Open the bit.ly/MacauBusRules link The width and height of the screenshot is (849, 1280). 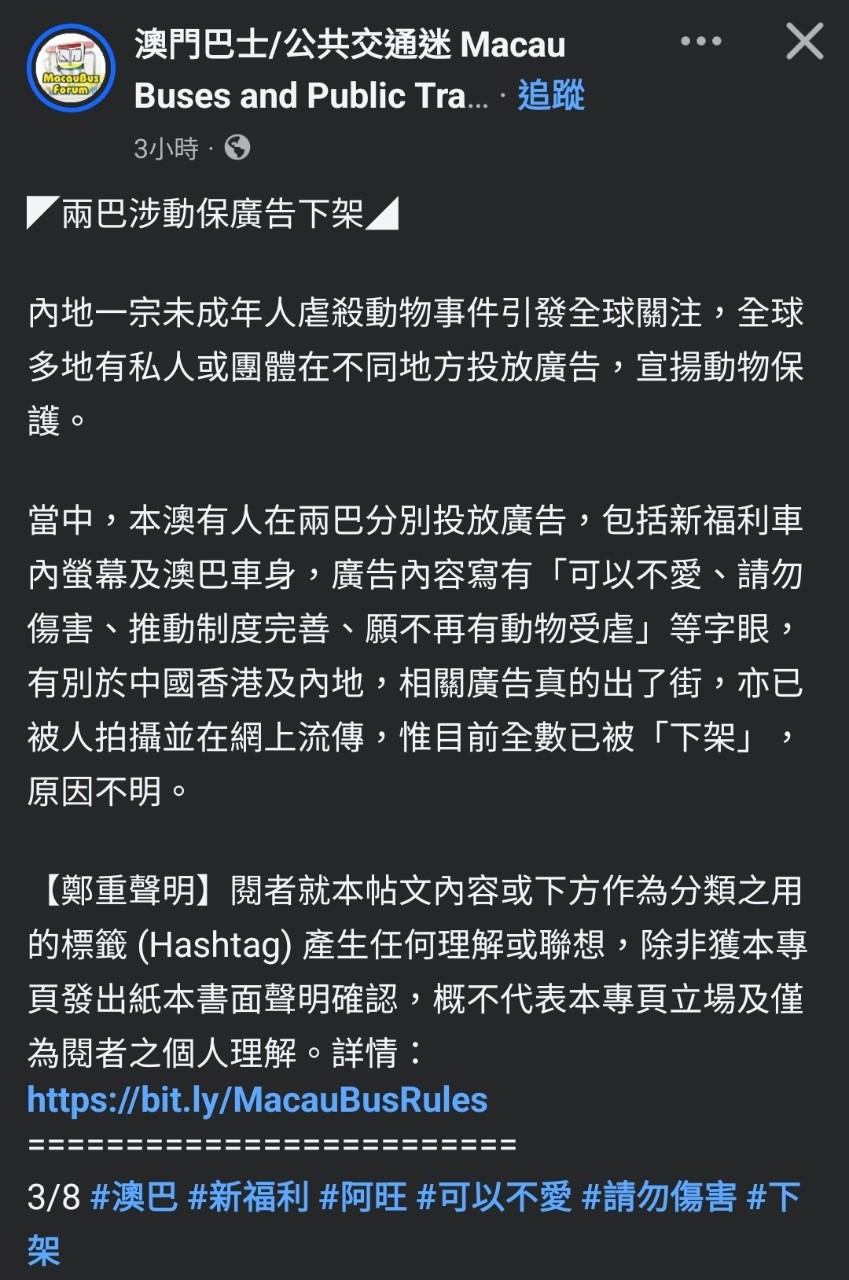point(257,1100)
